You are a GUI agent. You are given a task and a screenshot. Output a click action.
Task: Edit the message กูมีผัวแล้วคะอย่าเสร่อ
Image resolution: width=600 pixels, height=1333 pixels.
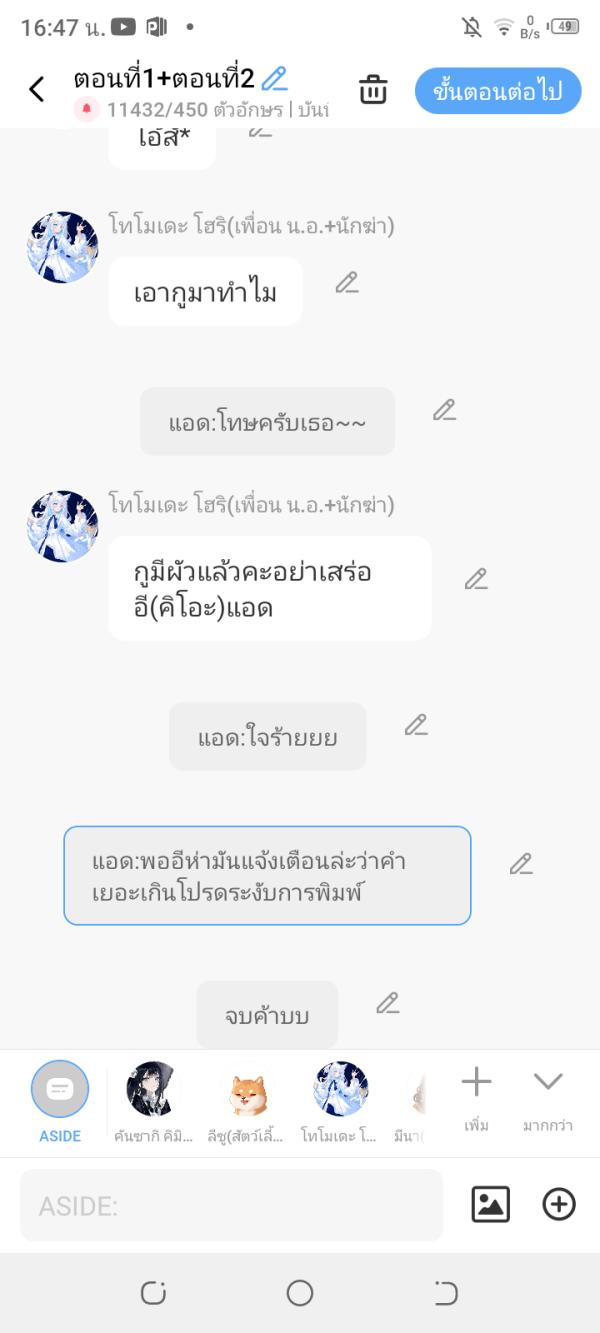(476, 579)
